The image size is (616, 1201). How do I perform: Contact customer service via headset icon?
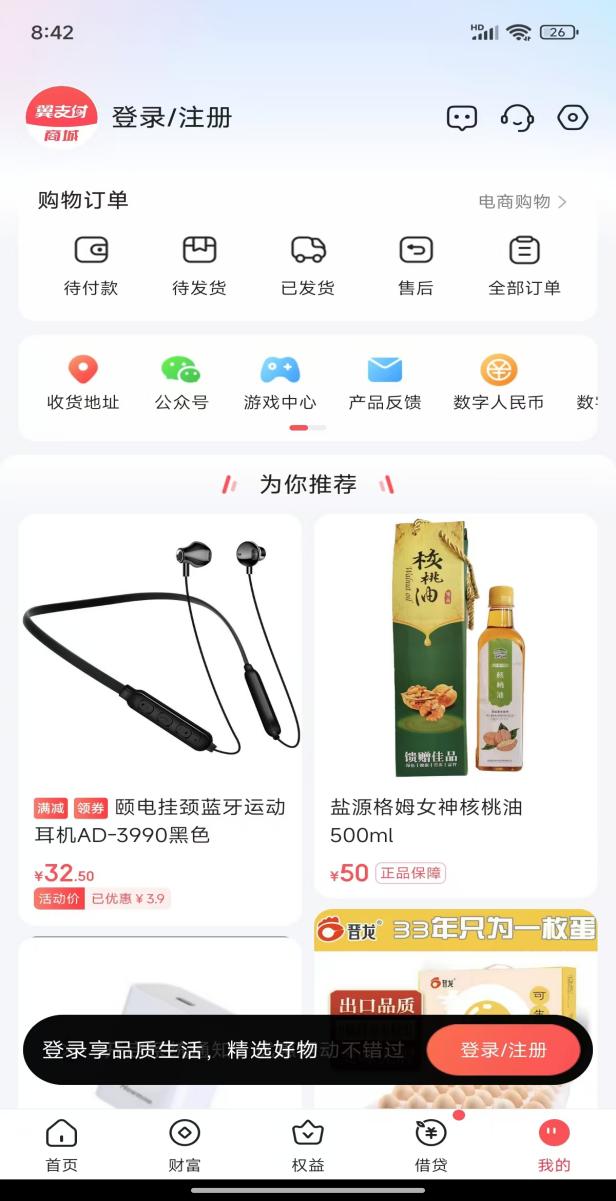pyautogui.click(x=516, y=118)
